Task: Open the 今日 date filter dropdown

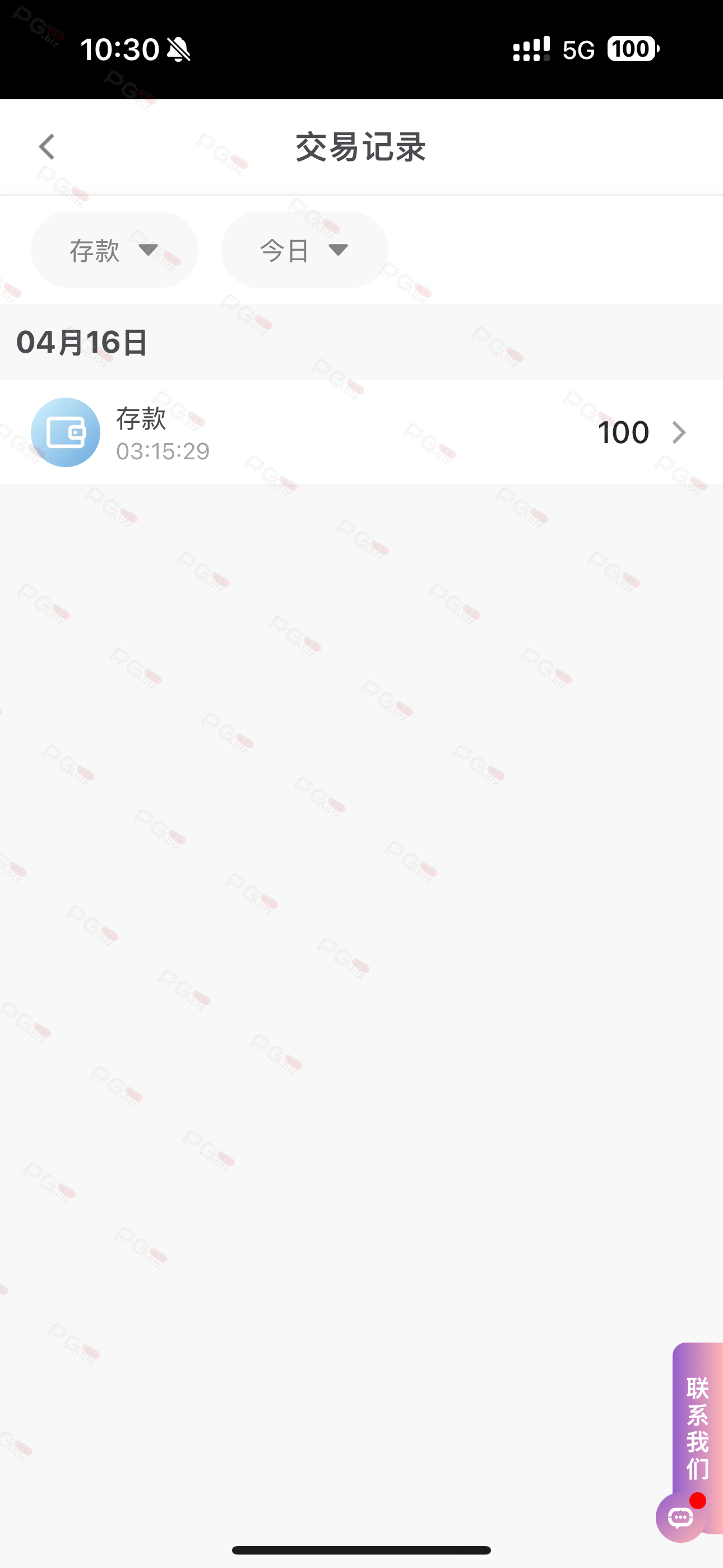Action: point(305,250)
